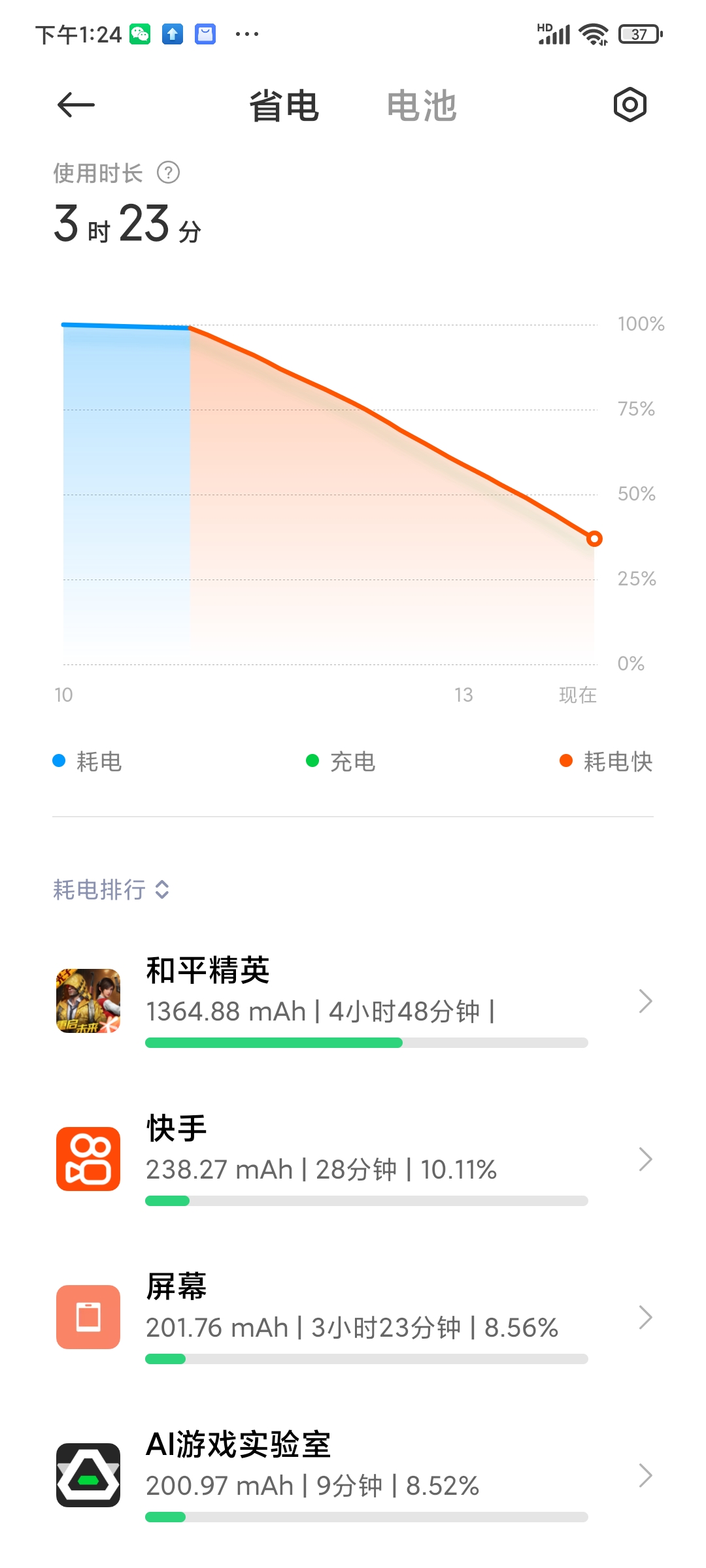Select the 省电 tab
Viewport: 706px width, 1568px height.
[284, 106]
